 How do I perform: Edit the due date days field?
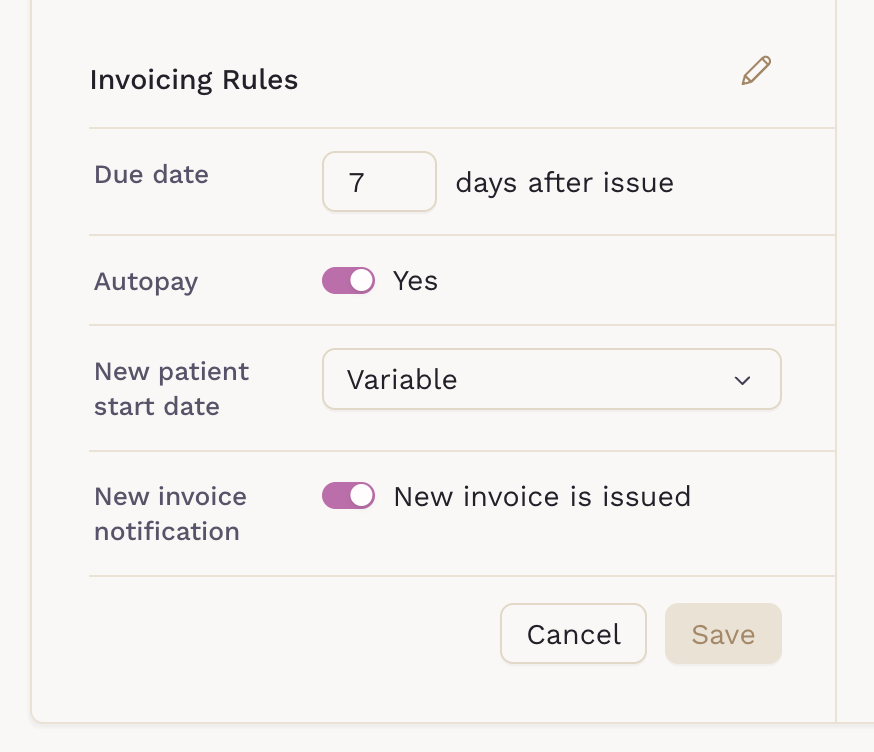click(379, 182)
